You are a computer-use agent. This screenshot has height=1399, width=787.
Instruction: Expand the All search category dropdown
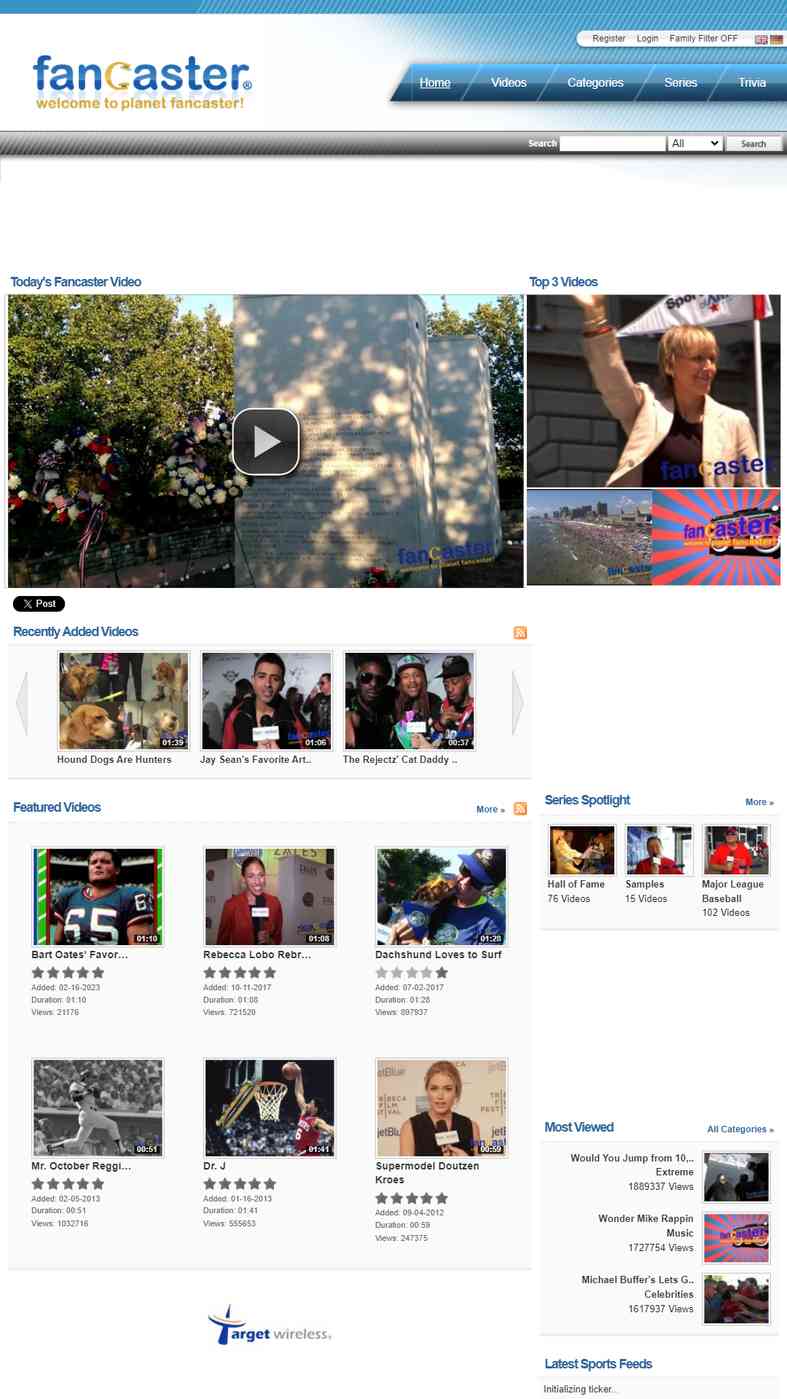(695, 144)
